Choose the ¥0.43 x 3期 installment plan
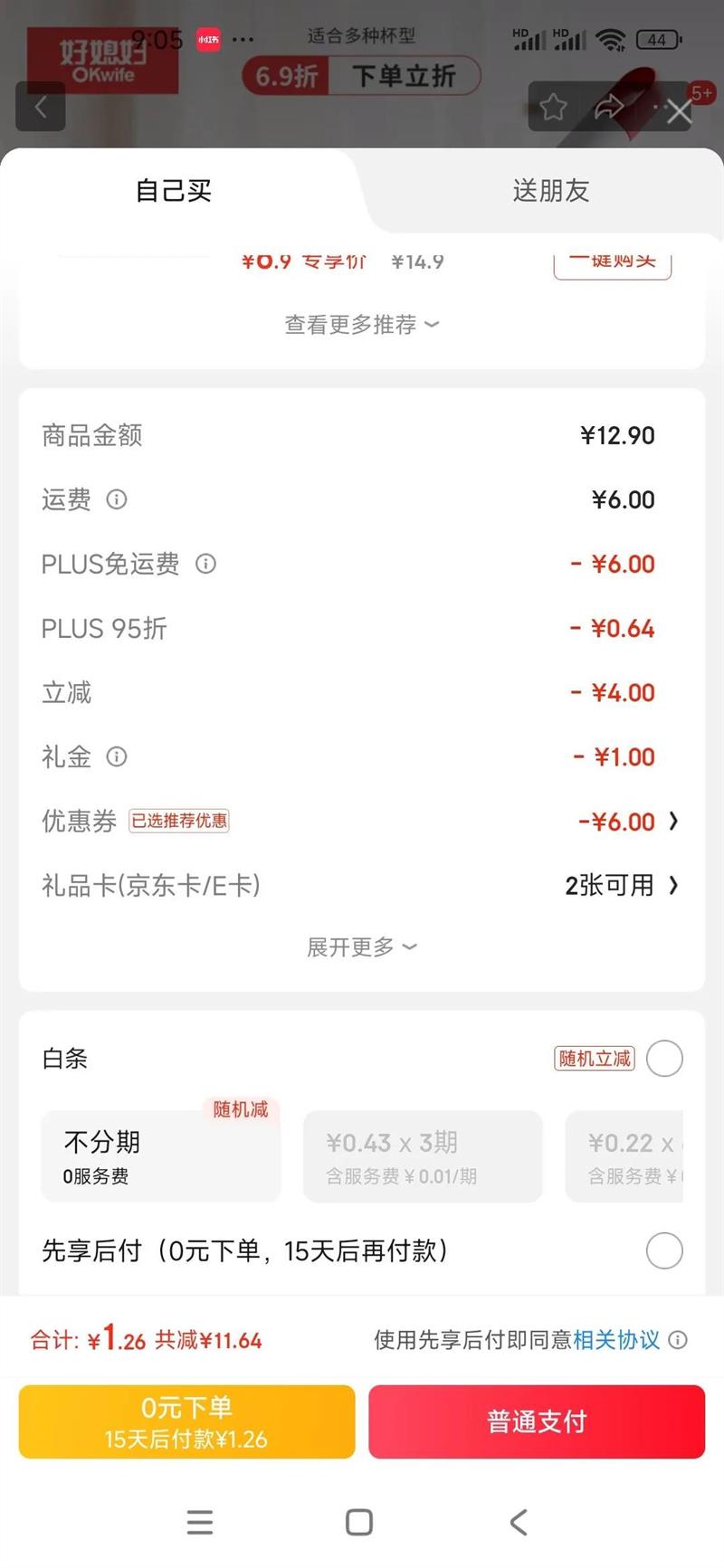Image resolution: width=724 pixels, height=1568 pixels. 422,1156
